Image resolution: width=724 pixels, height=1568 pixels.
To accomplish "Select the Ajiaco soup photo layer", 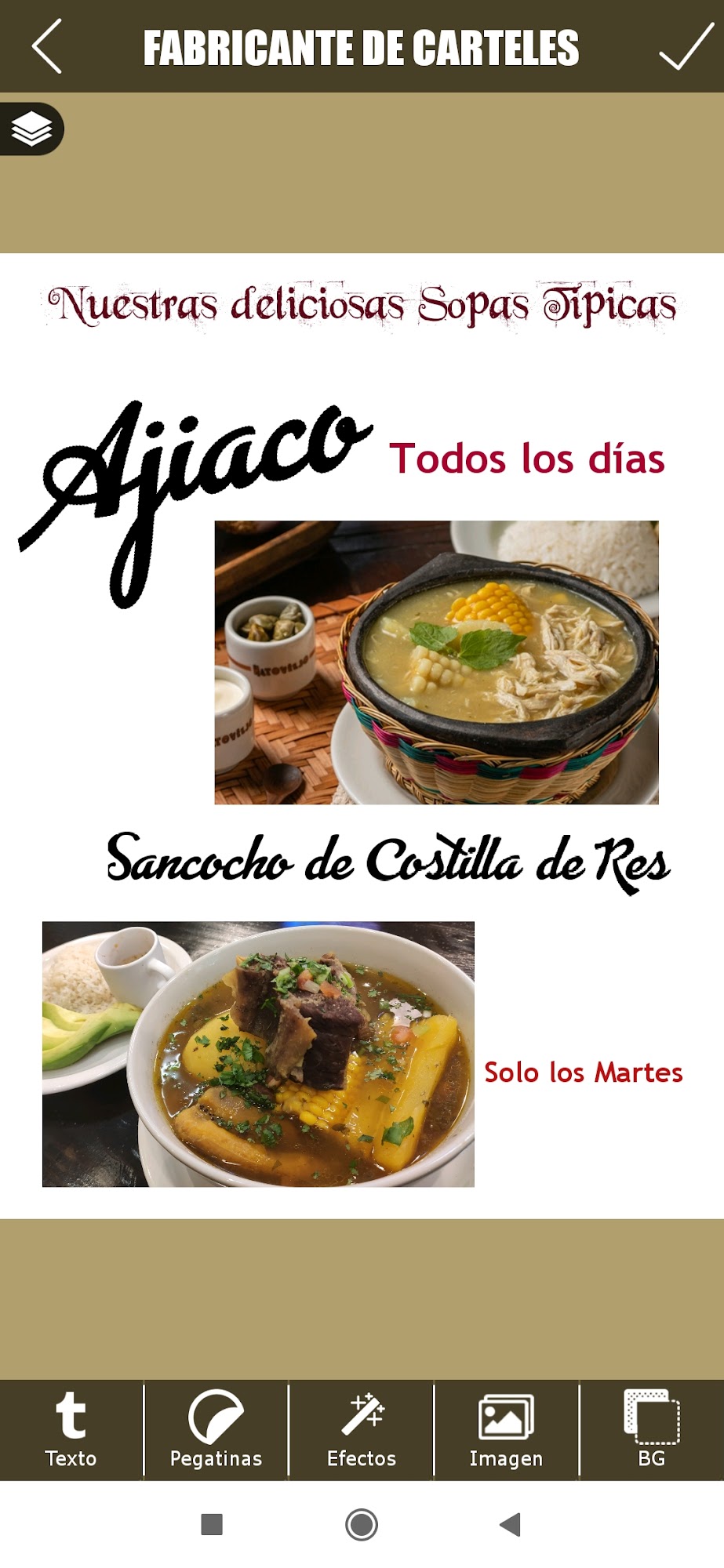I will click(436, 662).
